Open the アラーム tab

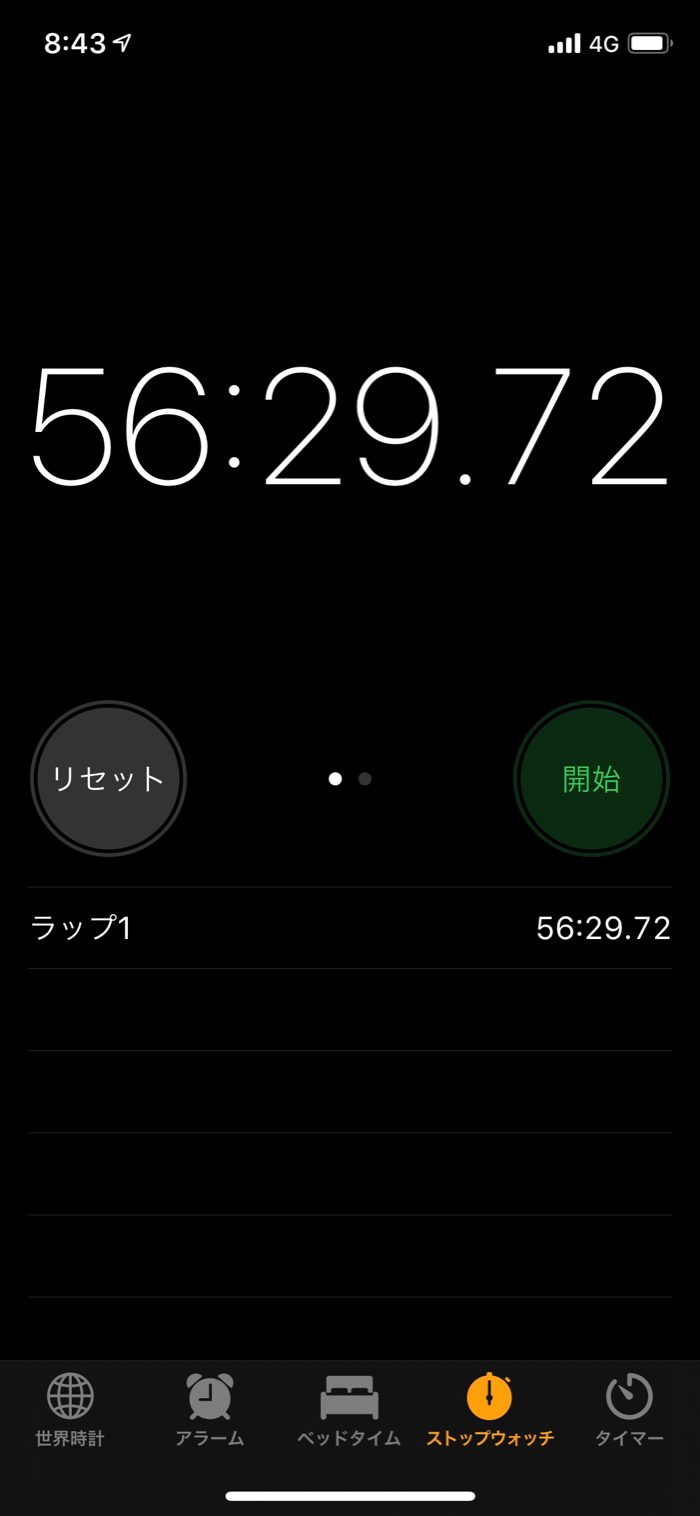tap(210, 1410)
